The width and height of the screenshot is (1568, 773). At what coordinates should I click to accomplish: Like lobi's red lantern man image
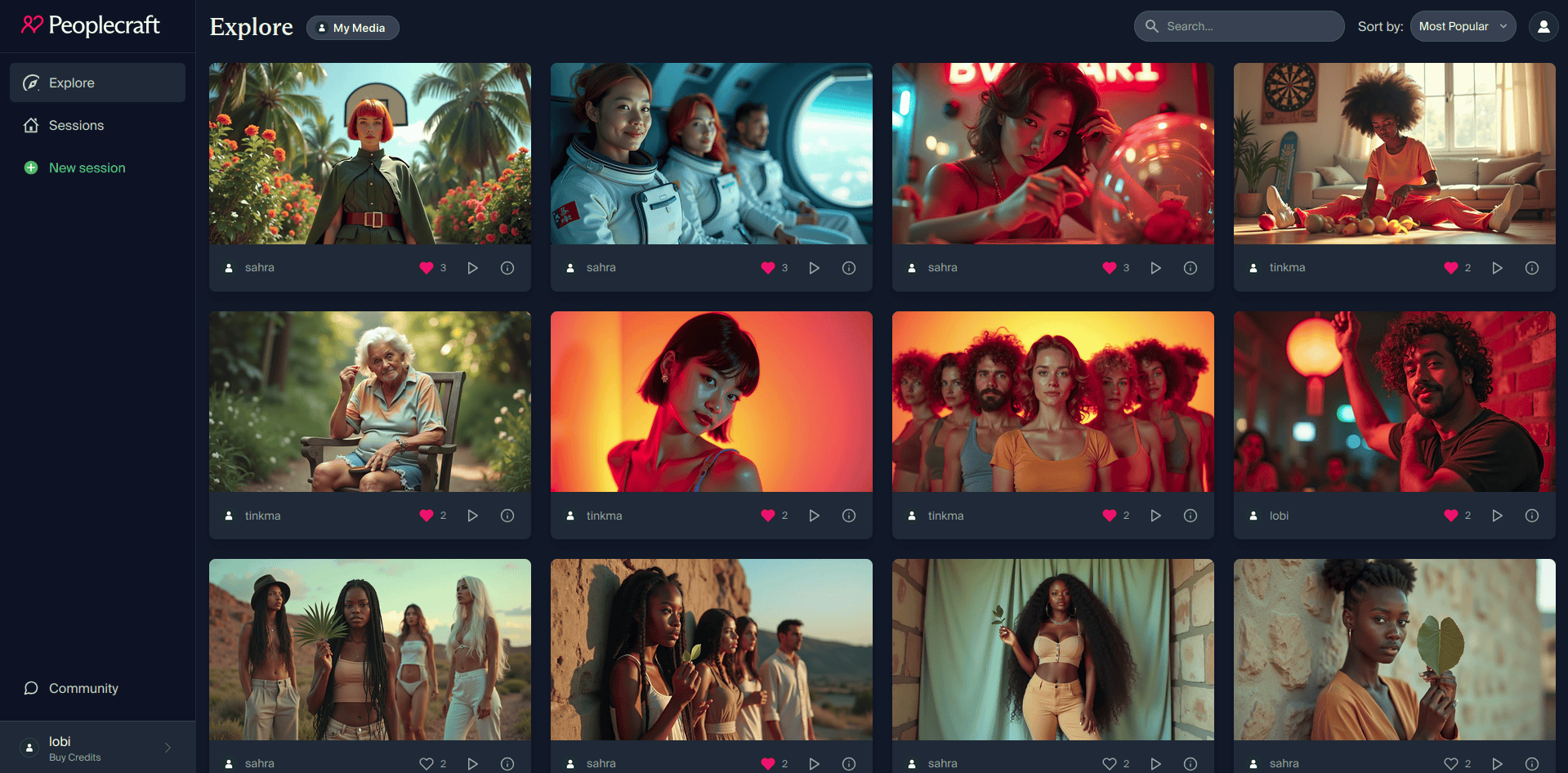pyautogui.click(x=1450, y=516)
